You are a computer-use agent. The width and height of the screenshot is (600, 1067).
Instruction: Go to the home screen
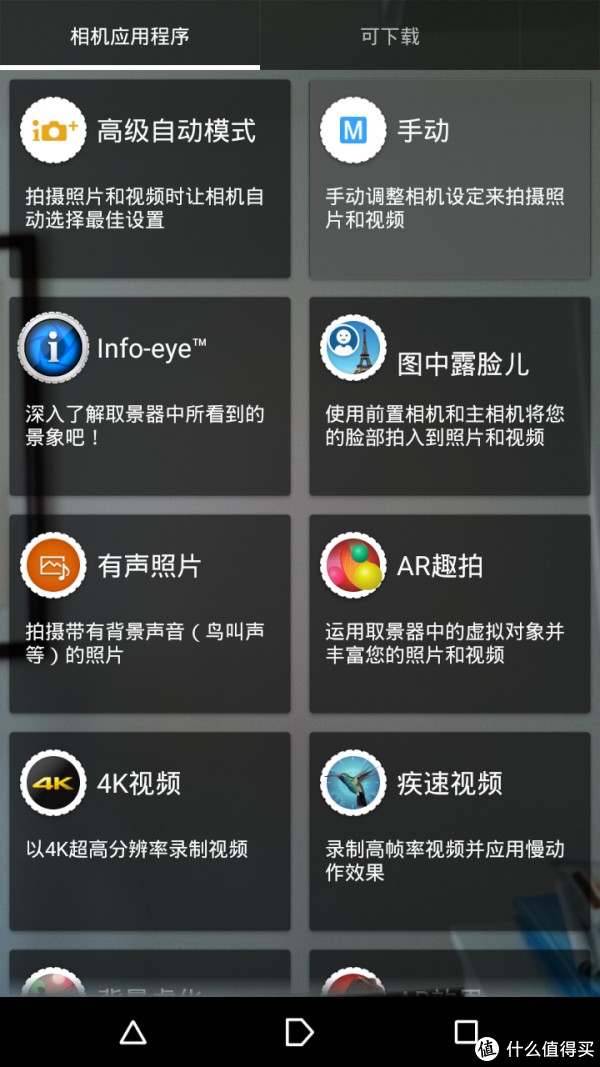(299, 1032)
